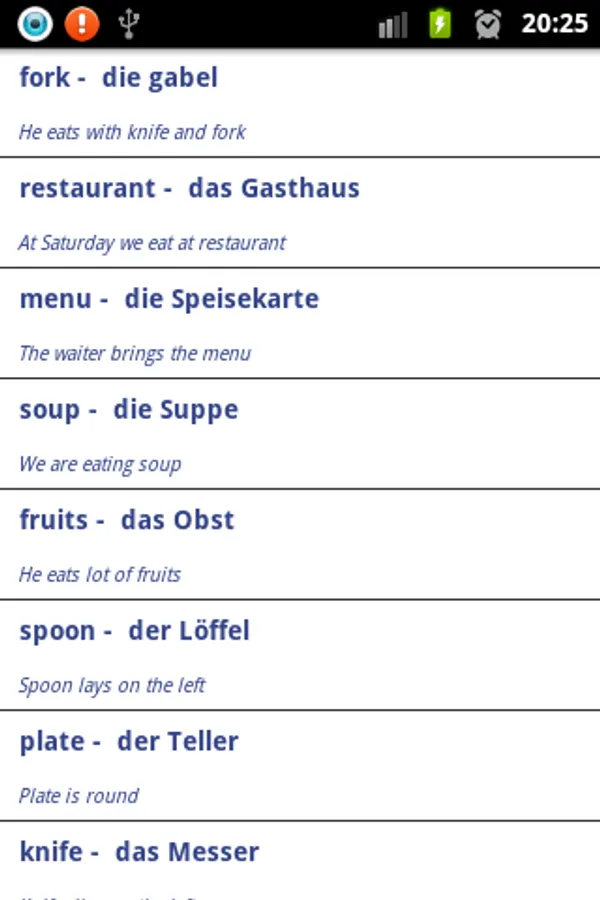Open the knife - das Messer entry
The image size is (600, 900).
[300, 861]
